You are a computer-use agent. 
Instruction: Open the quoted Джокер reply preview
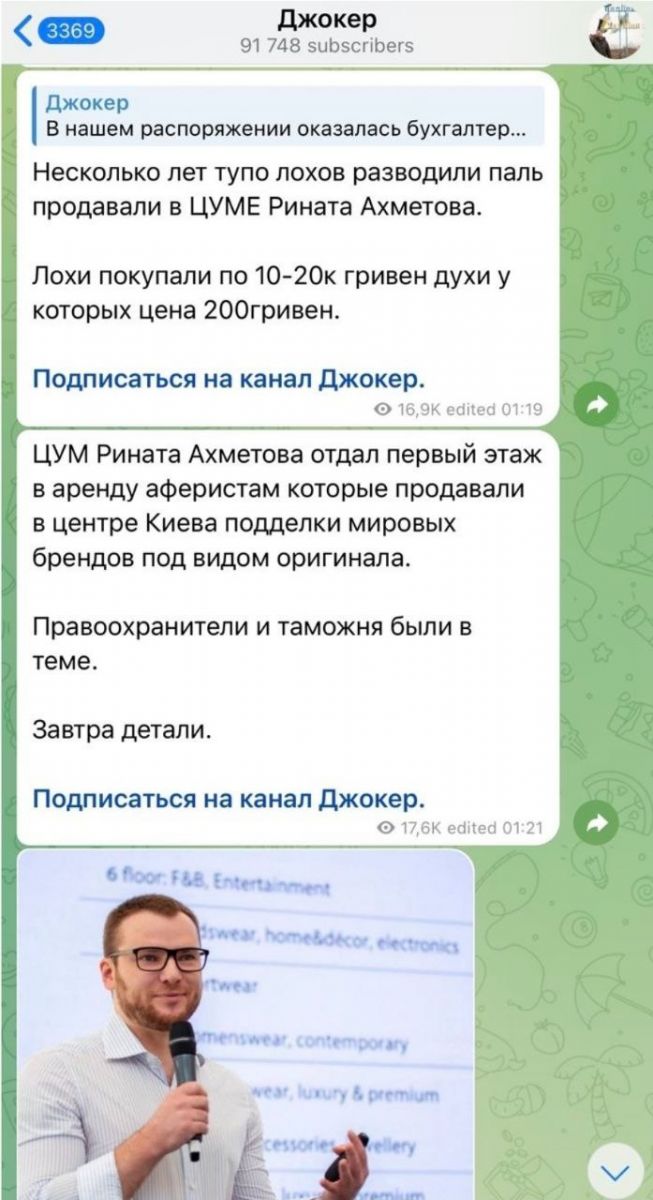click(x=287, y=116)
